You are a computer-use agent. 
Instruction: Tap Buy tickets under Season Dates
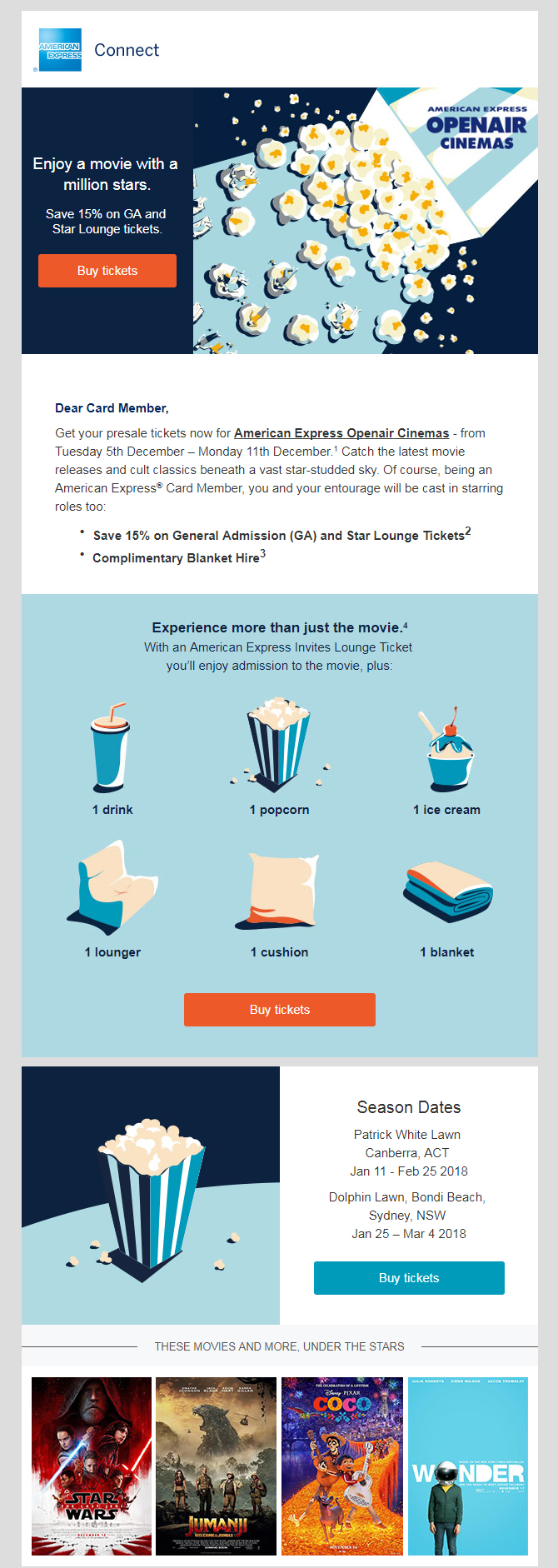tap(409, 1278)
